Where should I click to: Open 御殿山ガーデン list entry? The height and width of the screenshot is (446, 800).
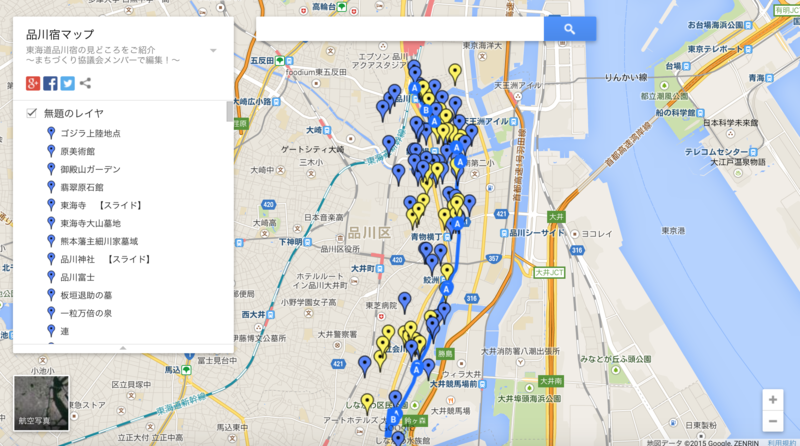tap(90, 169)
